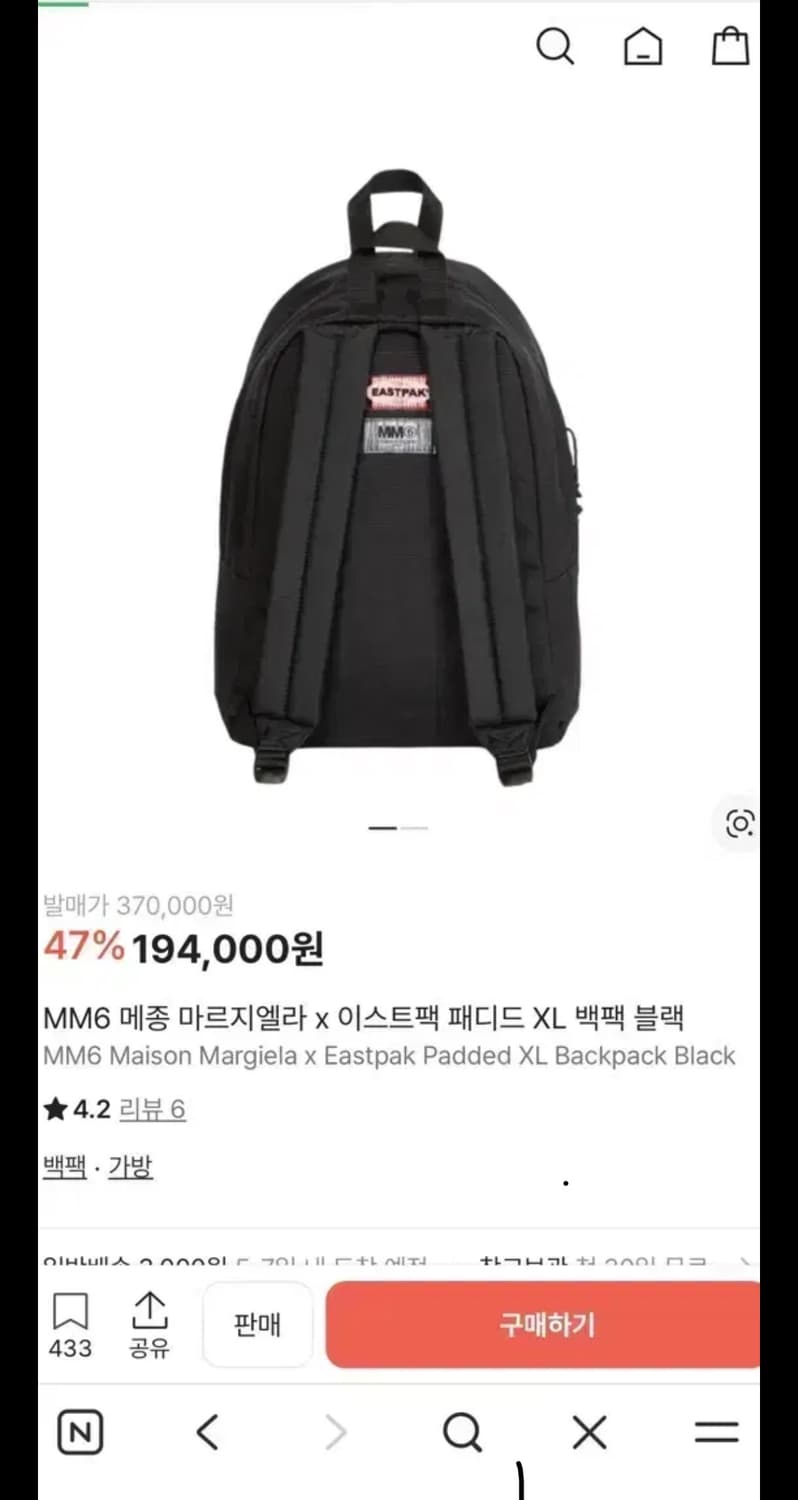Open the shopping bag icon
This screenshot has width=798, height=1500.
[730, 46]
